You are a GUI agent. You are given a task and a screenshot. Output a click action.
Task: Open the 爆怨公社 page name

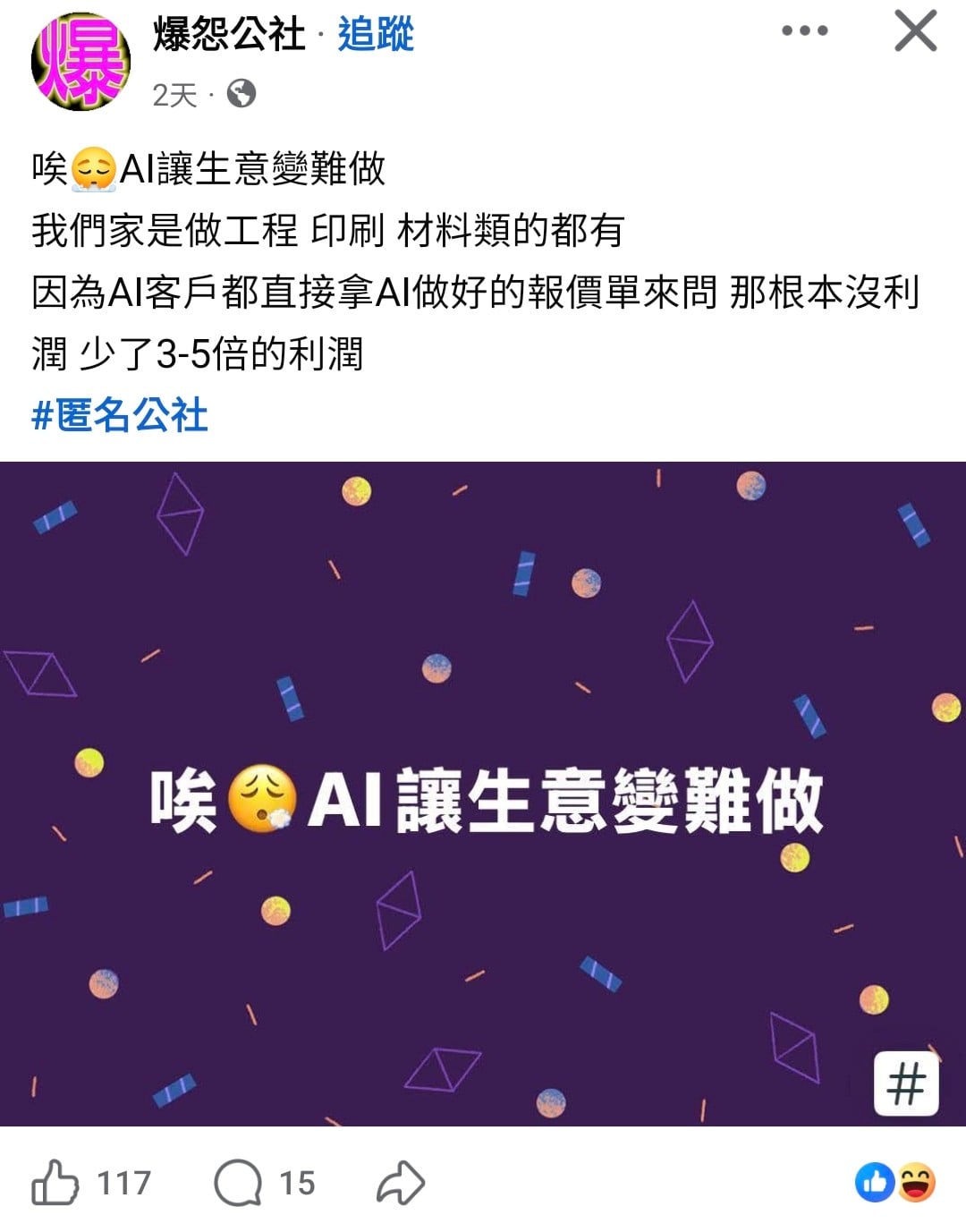click(229, 35)
